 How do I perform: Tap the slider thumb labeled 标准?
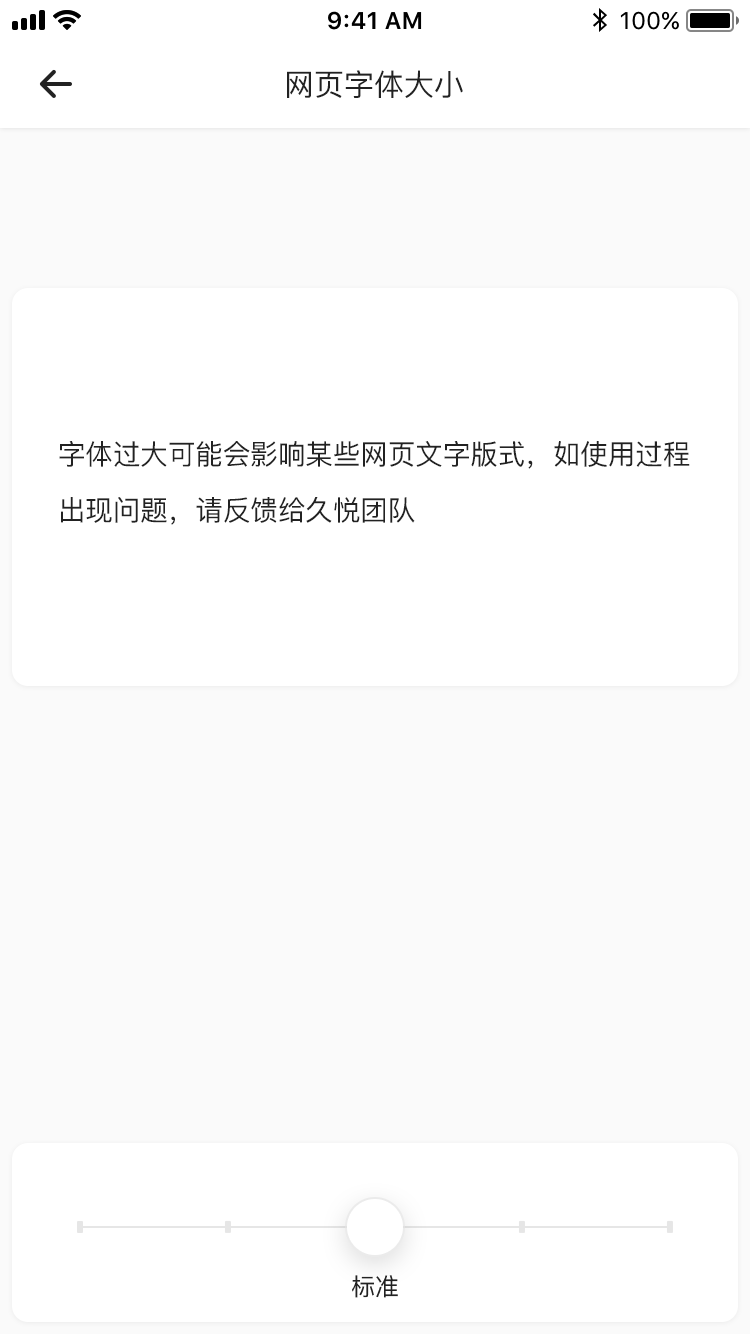tap(375, 1227)
